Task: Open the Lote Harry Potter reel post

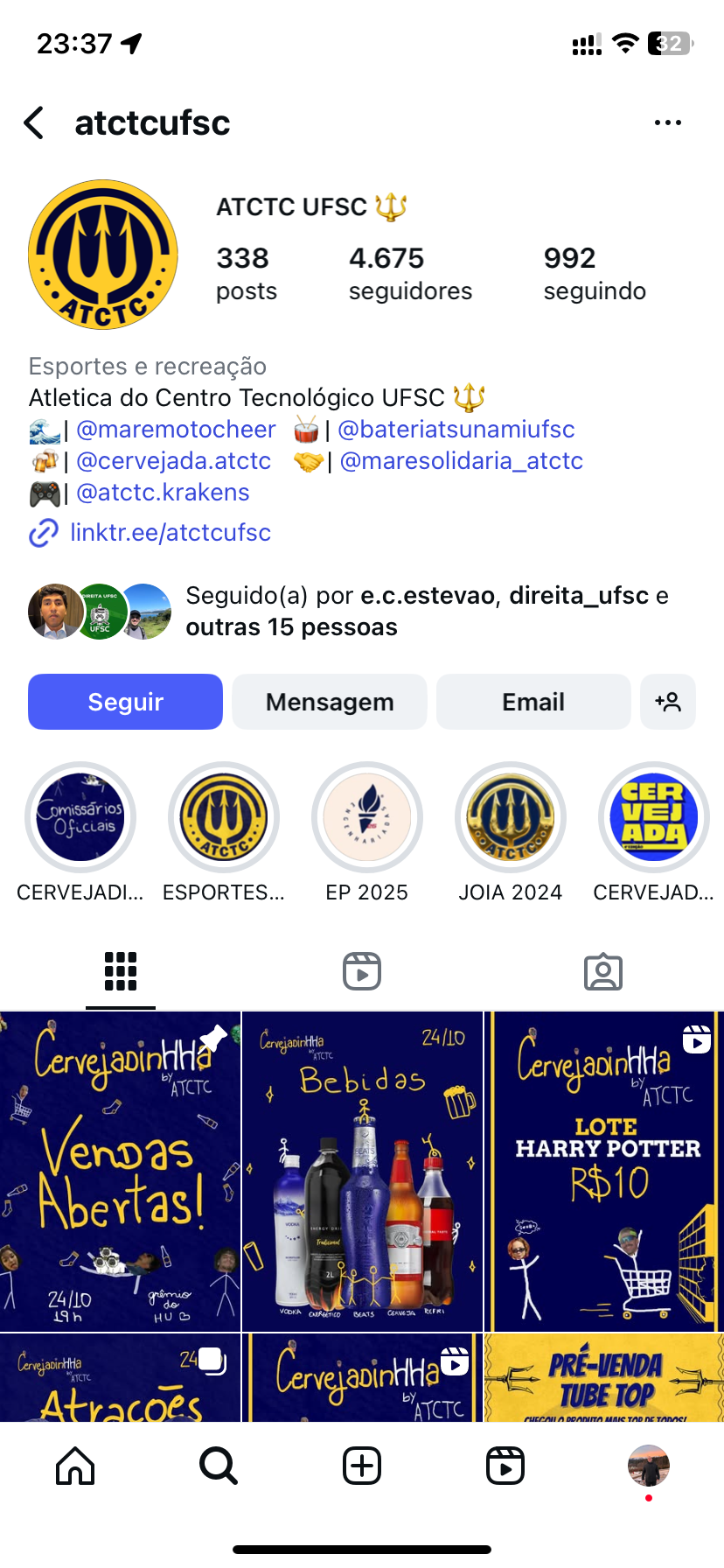Action: [604, 1171]
